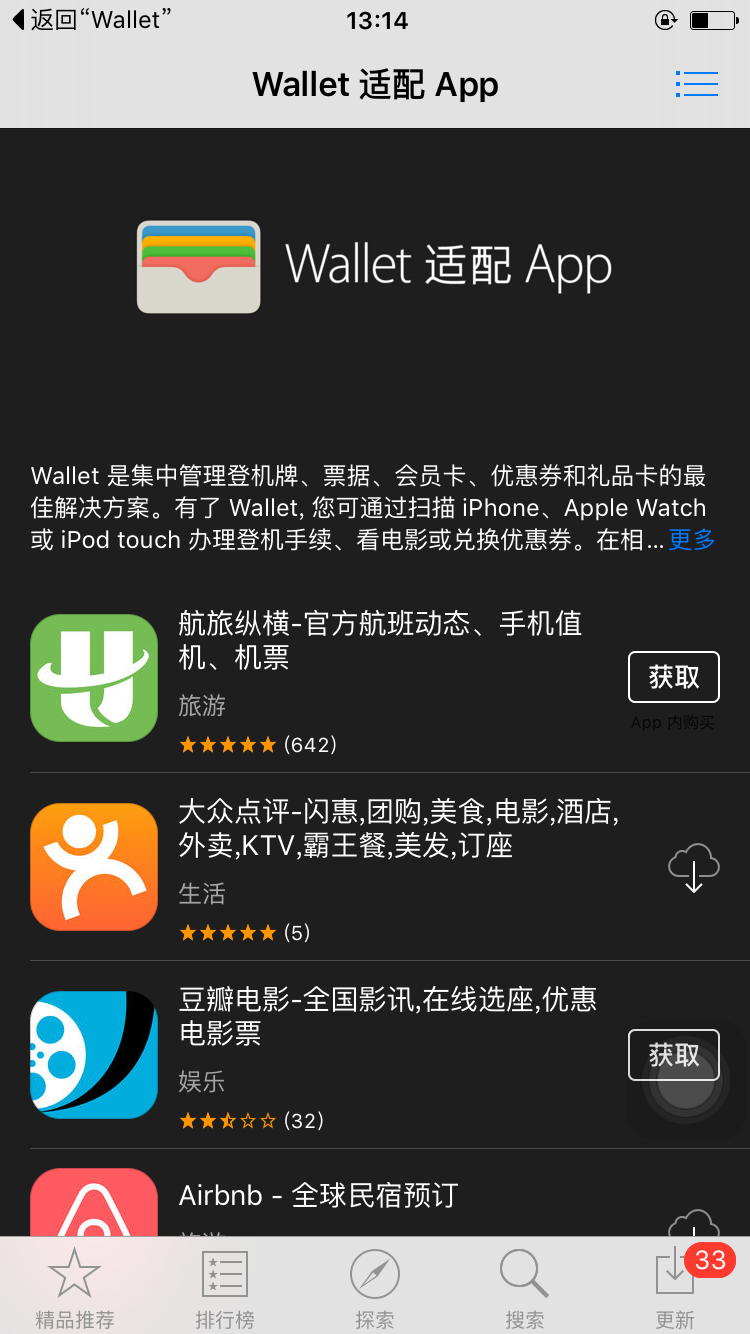The height and width of the screenshot is (1334, 750).
Task: Switch to the 探索 tab
Action: pos(375,1288)
